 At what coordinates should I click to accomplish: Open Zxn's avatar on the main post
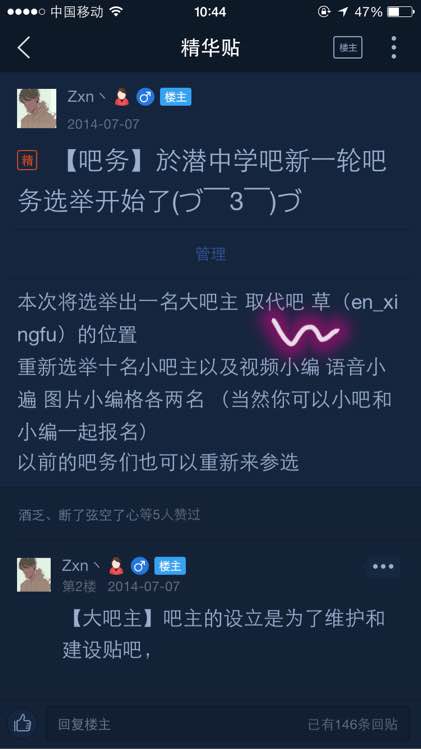(x=36, y=109)
